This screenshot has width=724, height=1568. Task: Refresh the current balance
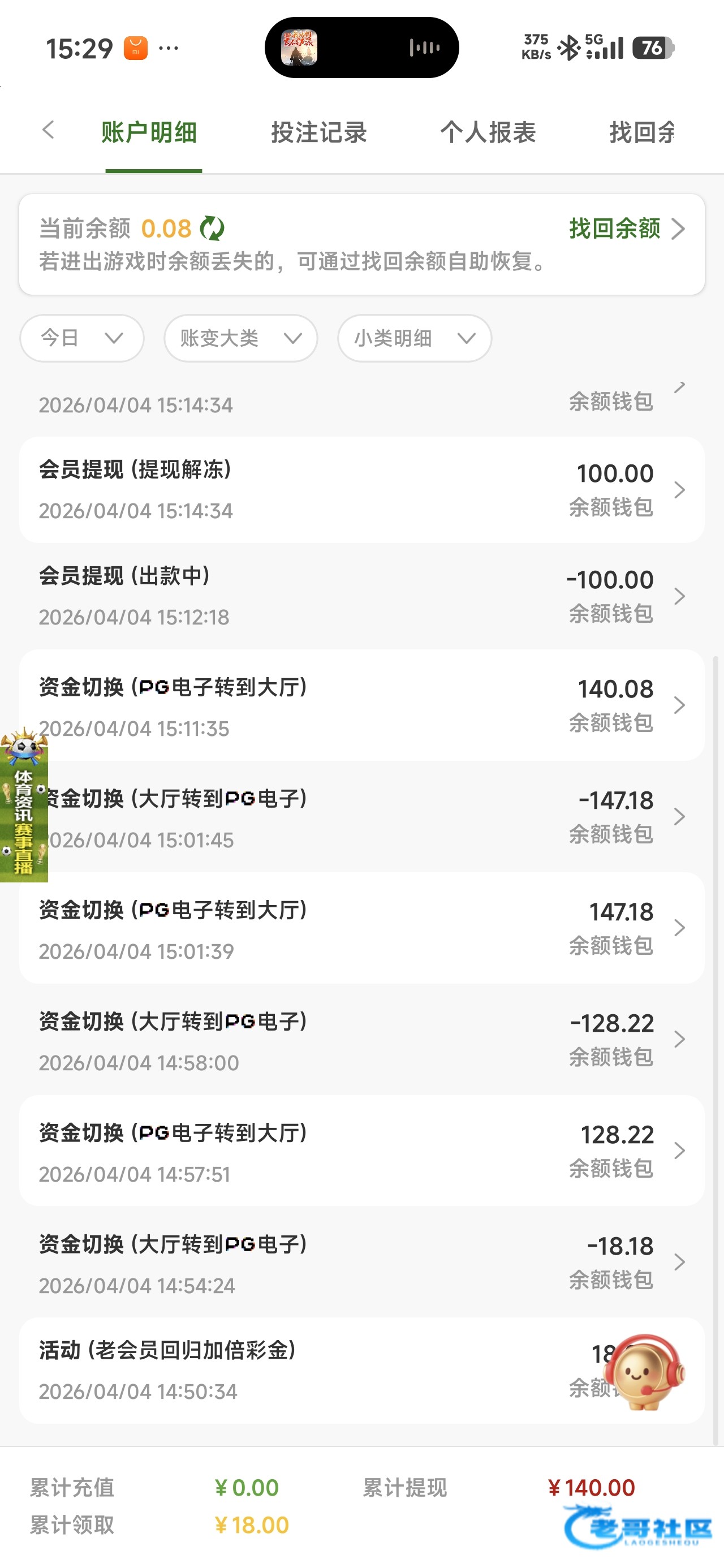tap(213, 229)
